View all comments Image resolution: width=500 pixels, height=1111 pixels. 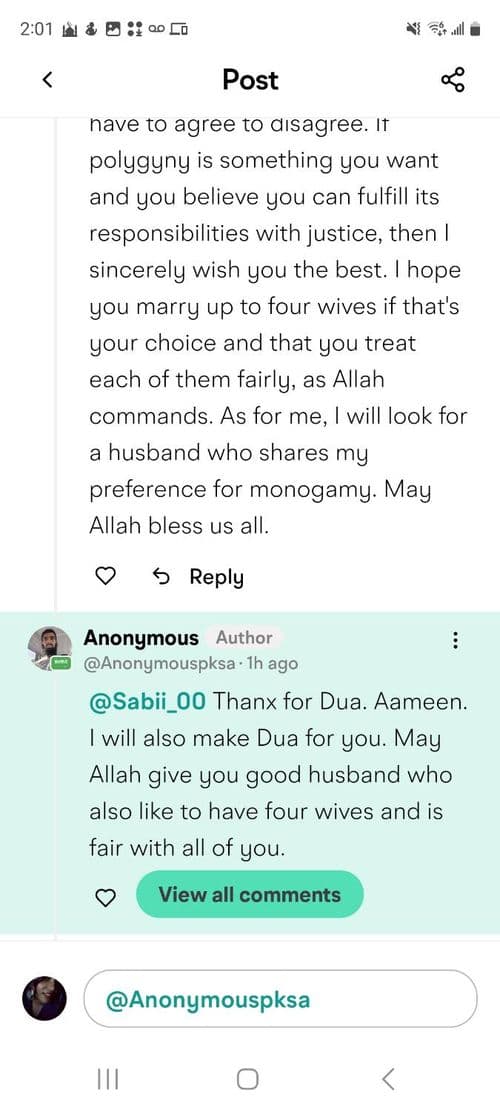click(x=249, y=894)
